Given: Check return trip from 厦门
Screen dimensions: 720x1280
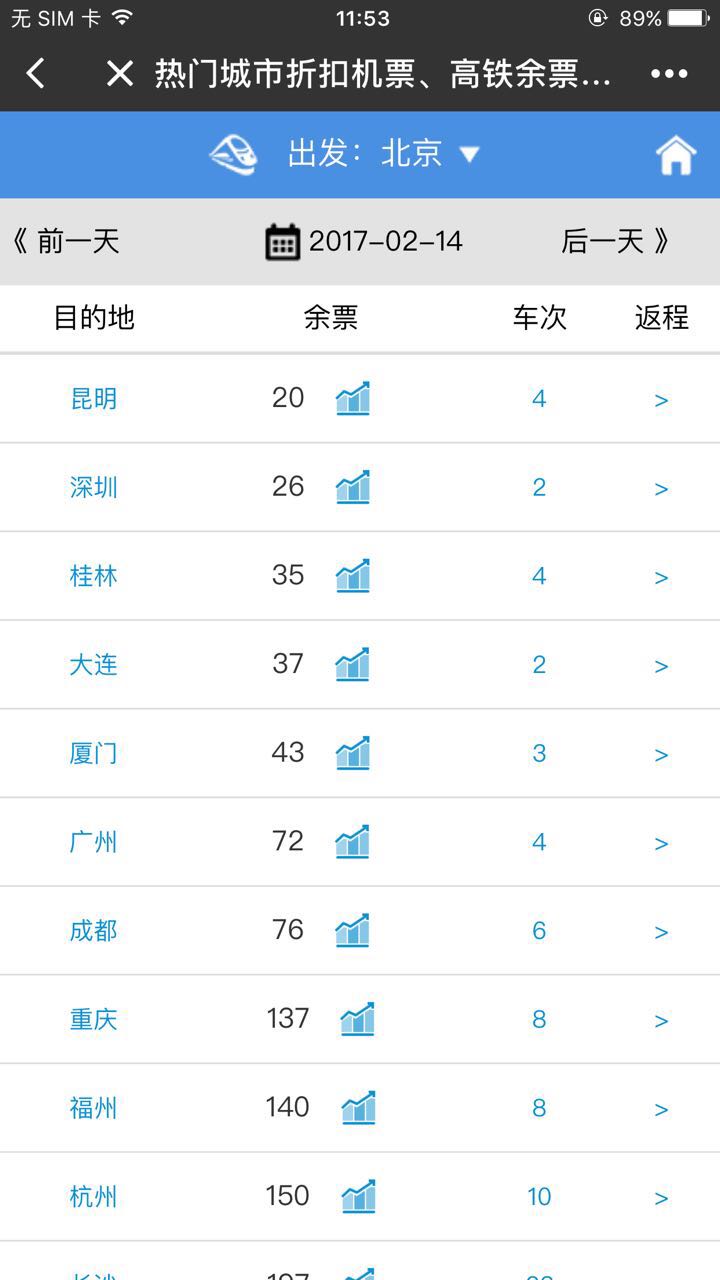Looking at the screenshot, I should [x=661, y=754].
